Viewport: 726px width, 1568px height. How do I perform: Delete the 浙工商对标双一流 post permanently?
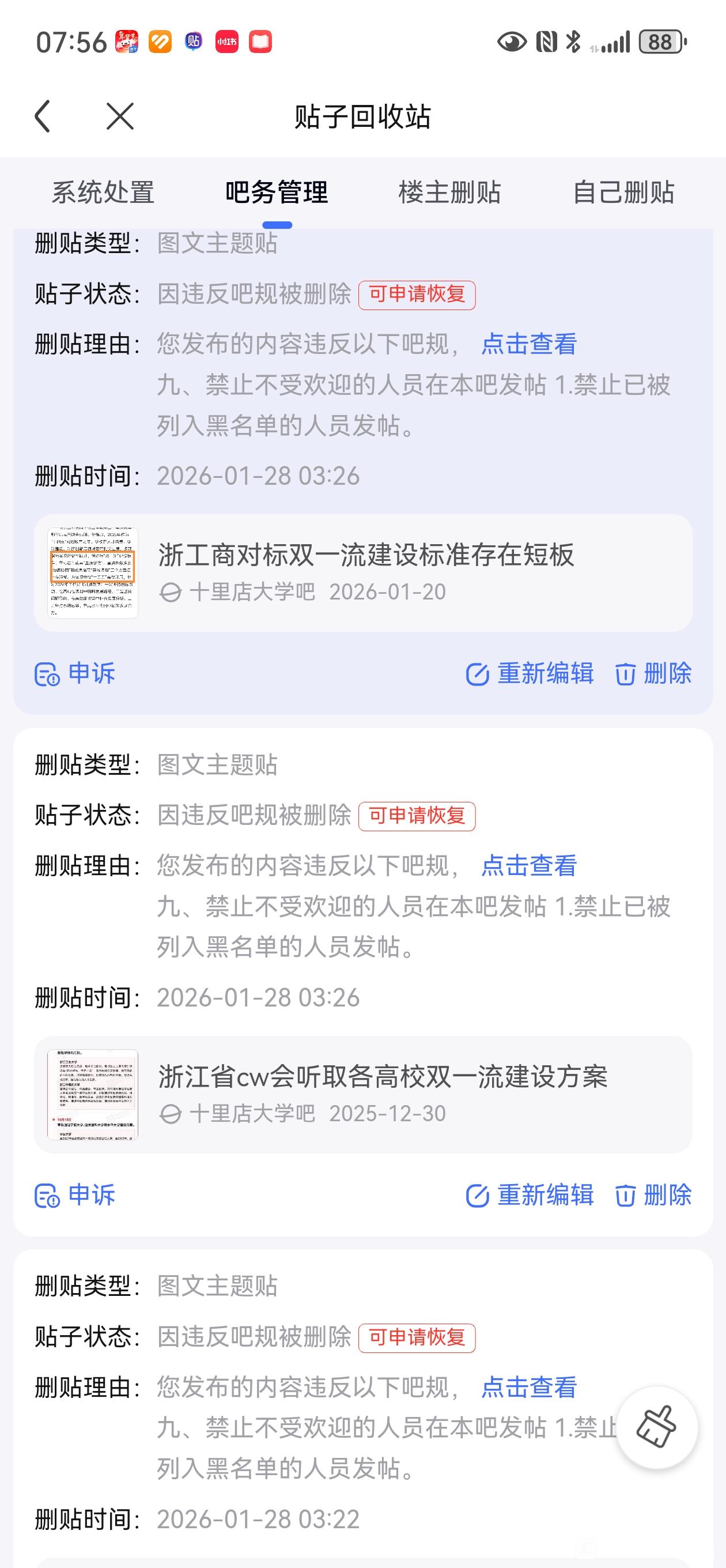pyautogui.click(x=653, y=673)
